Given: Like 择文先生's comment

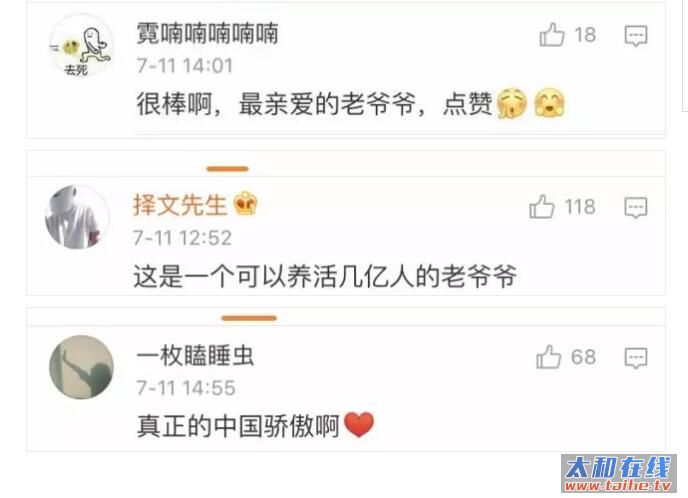Looking at the screenshot, I should tap(543, 207).
